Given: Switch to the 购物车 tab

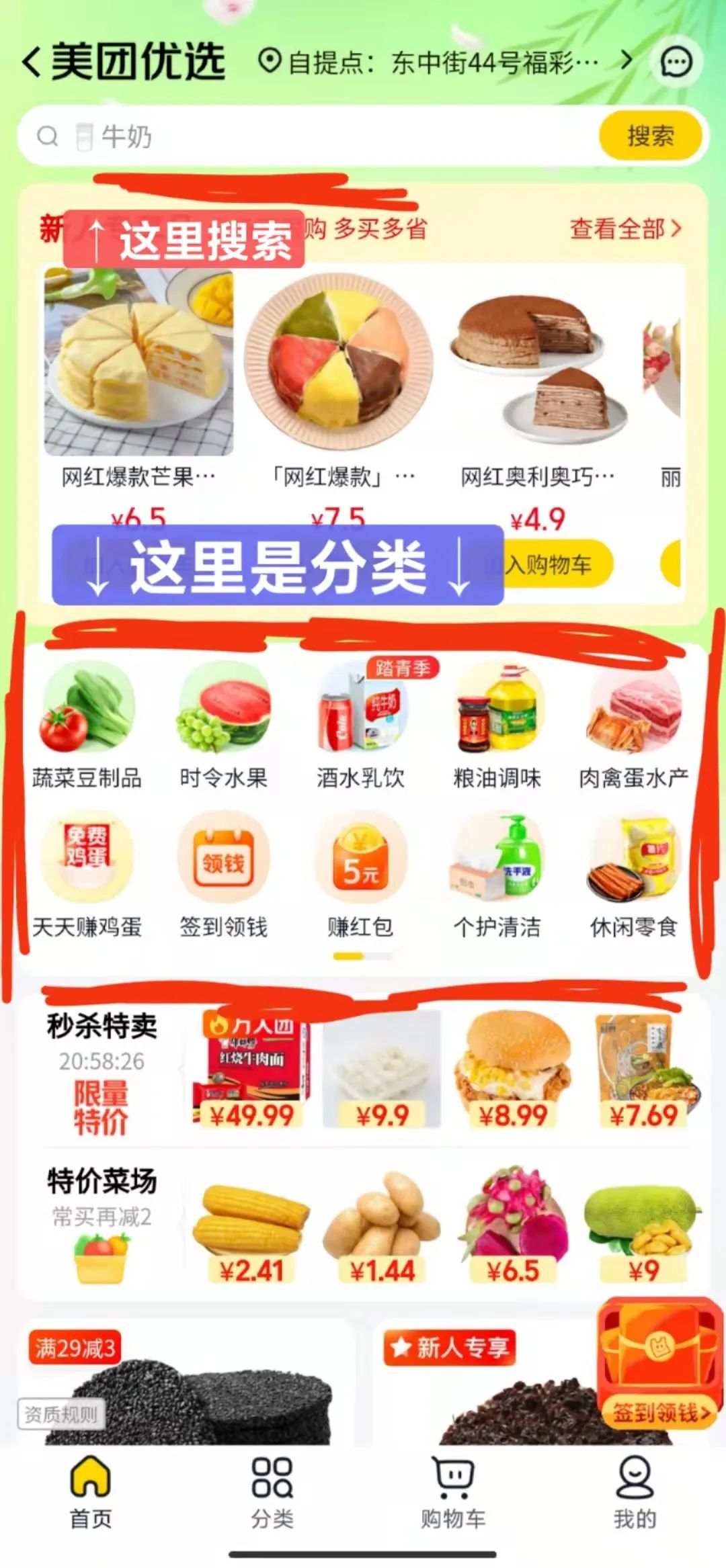Looking at the screenshot, I should click(453, 1491).
